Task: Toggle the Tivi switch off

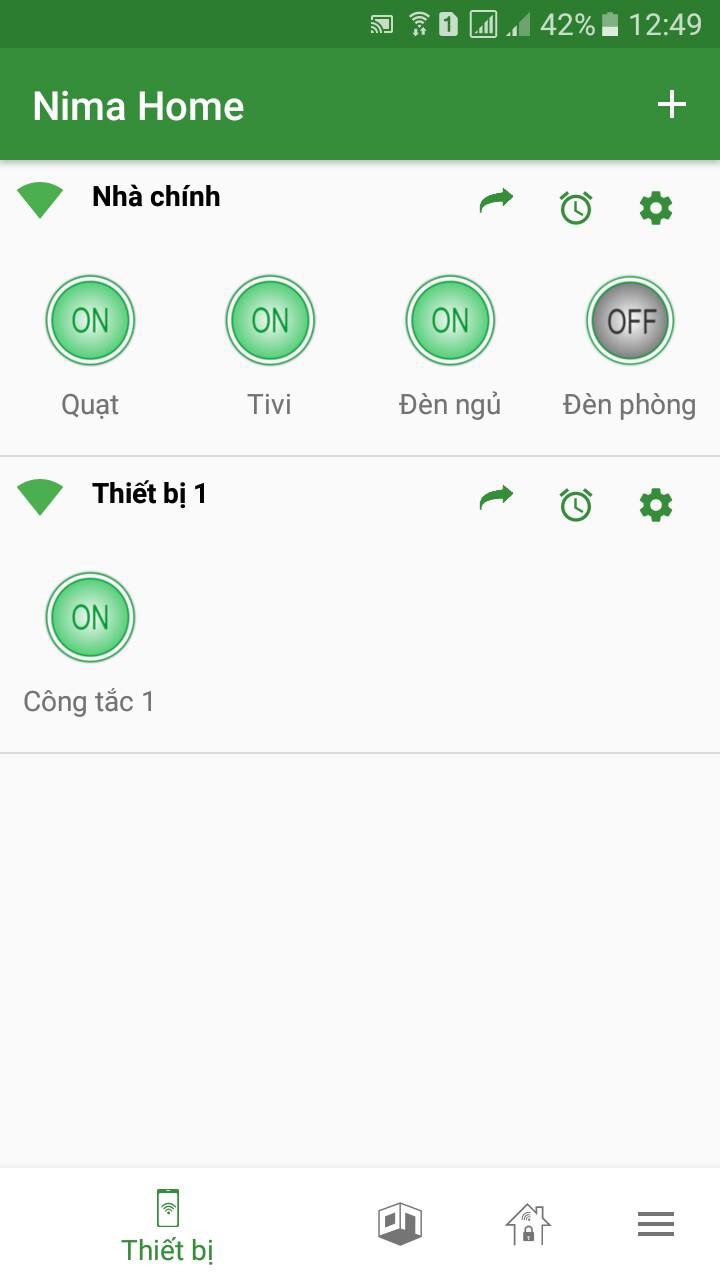Action: (x=270, y=321)
